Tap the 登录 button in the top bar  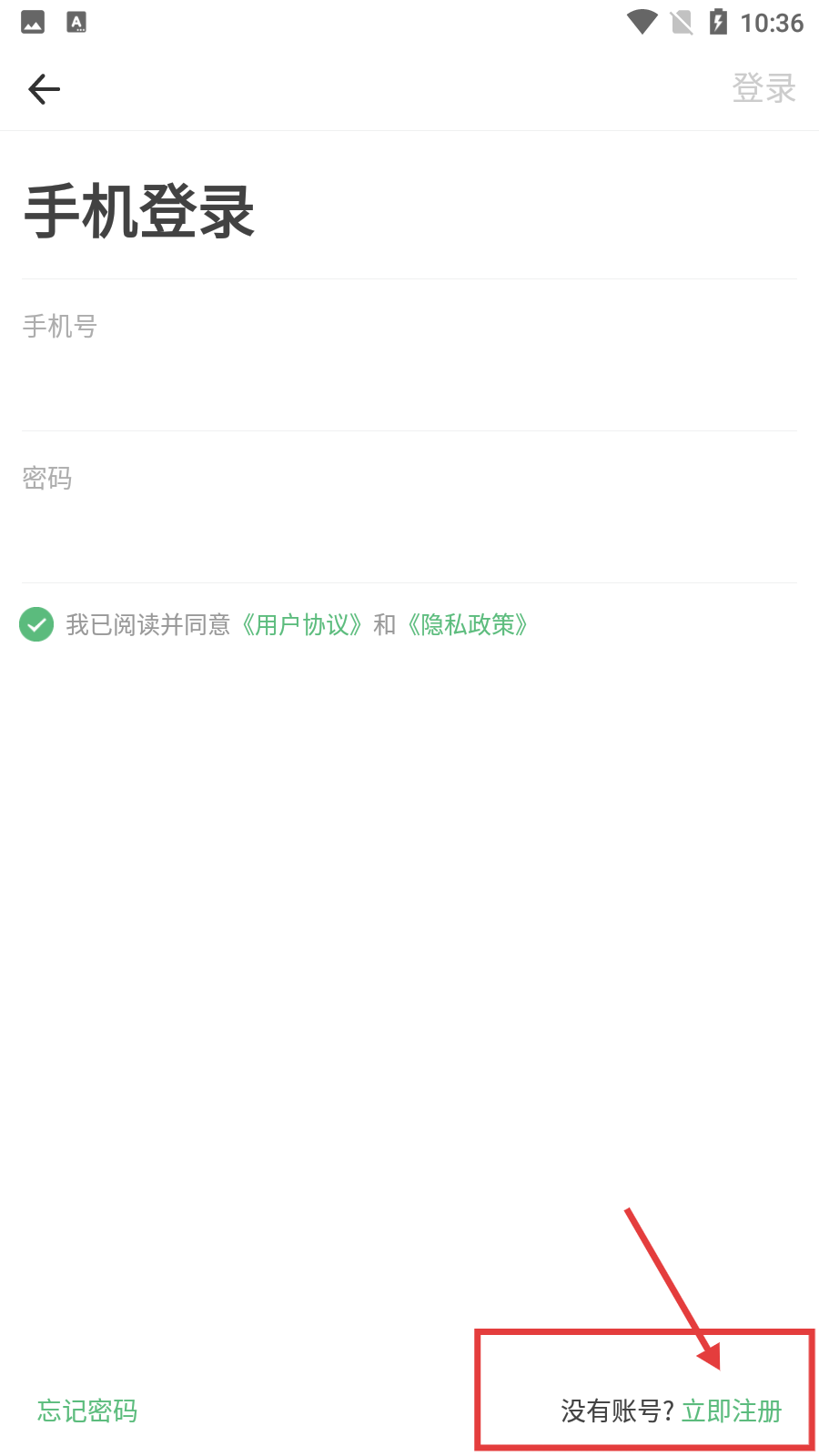763,89
